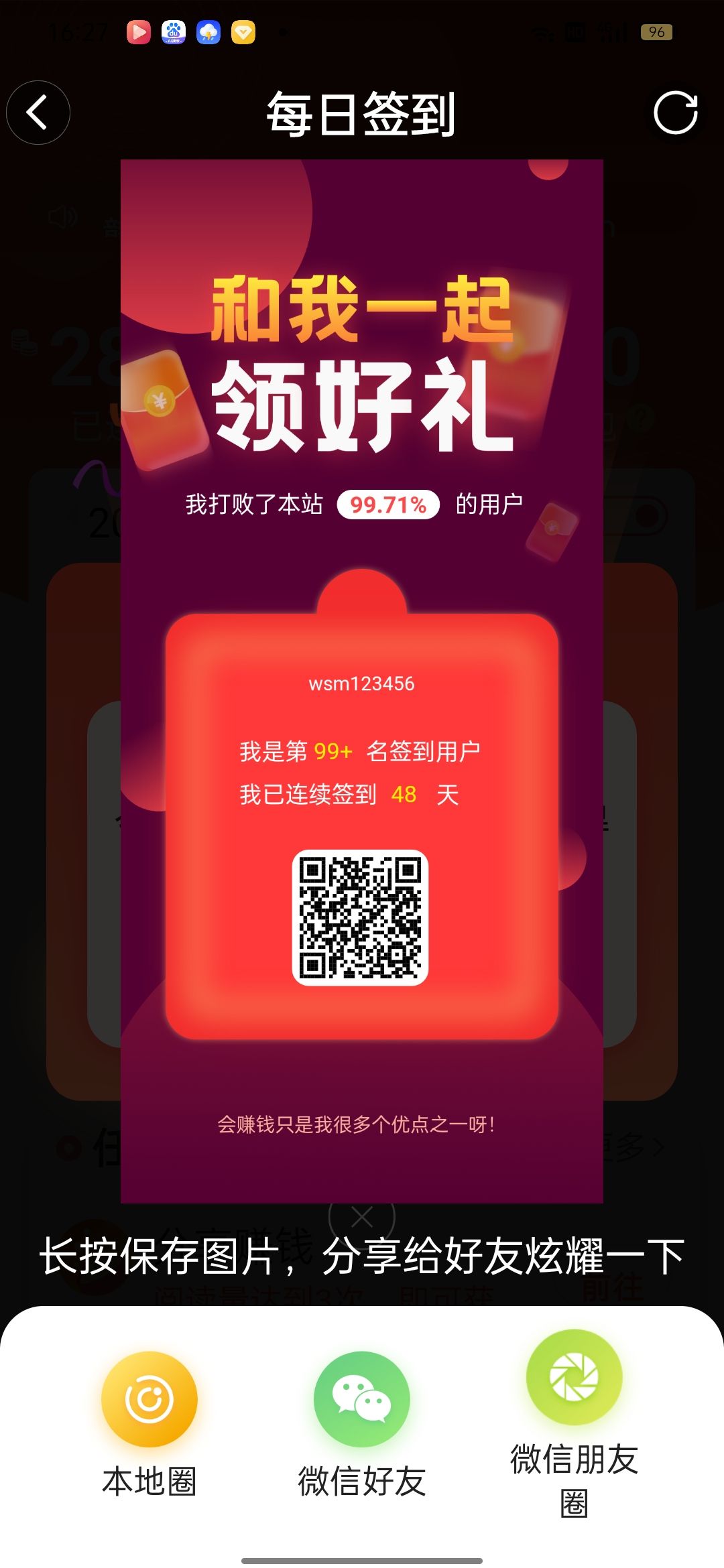Share the poster to 微信朋友圈
Viewport: 724px width, 1568px height.
pyautogui.click(x=574, y=1378)
